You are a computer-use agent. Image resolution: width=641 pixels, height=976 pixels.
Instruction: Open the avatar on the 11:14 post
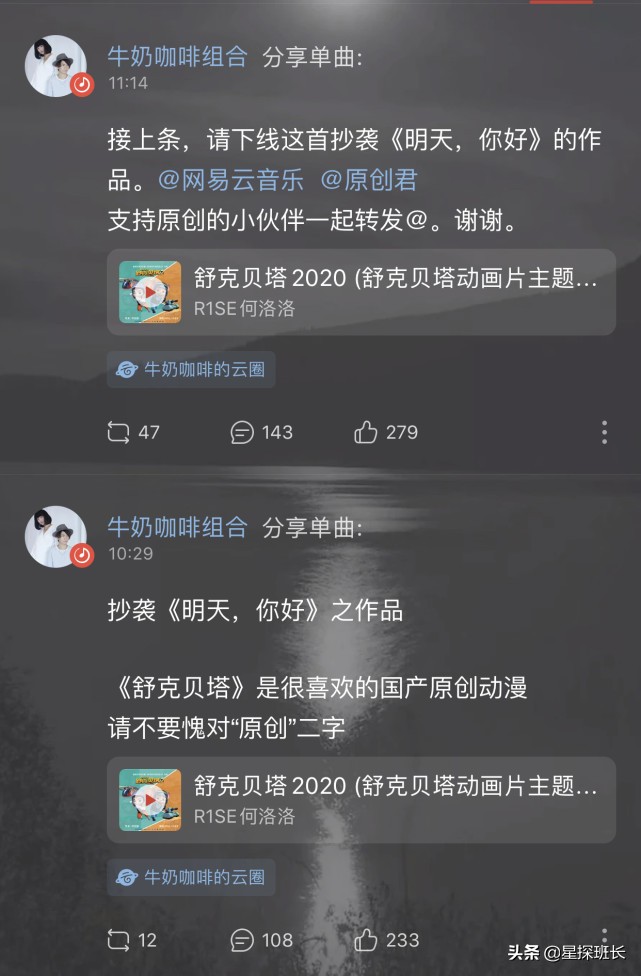[x=56, y=66]
